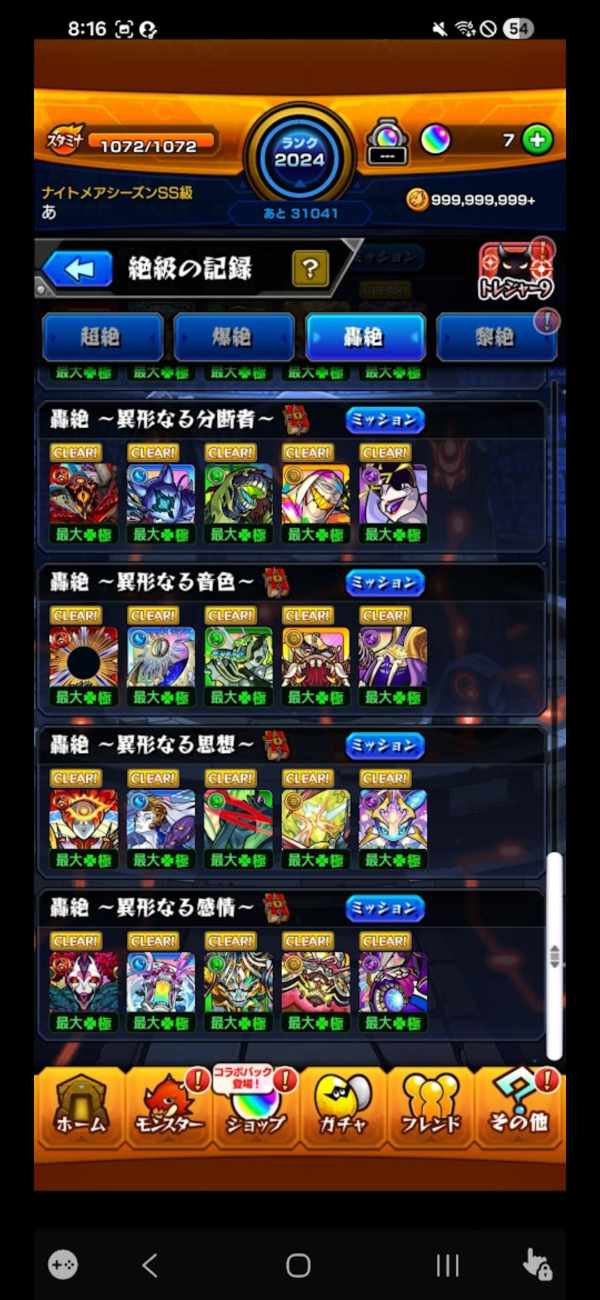Switch to the 黎絶 tab
This screenshot has height=1300, width=600.
tap(496, 337)
